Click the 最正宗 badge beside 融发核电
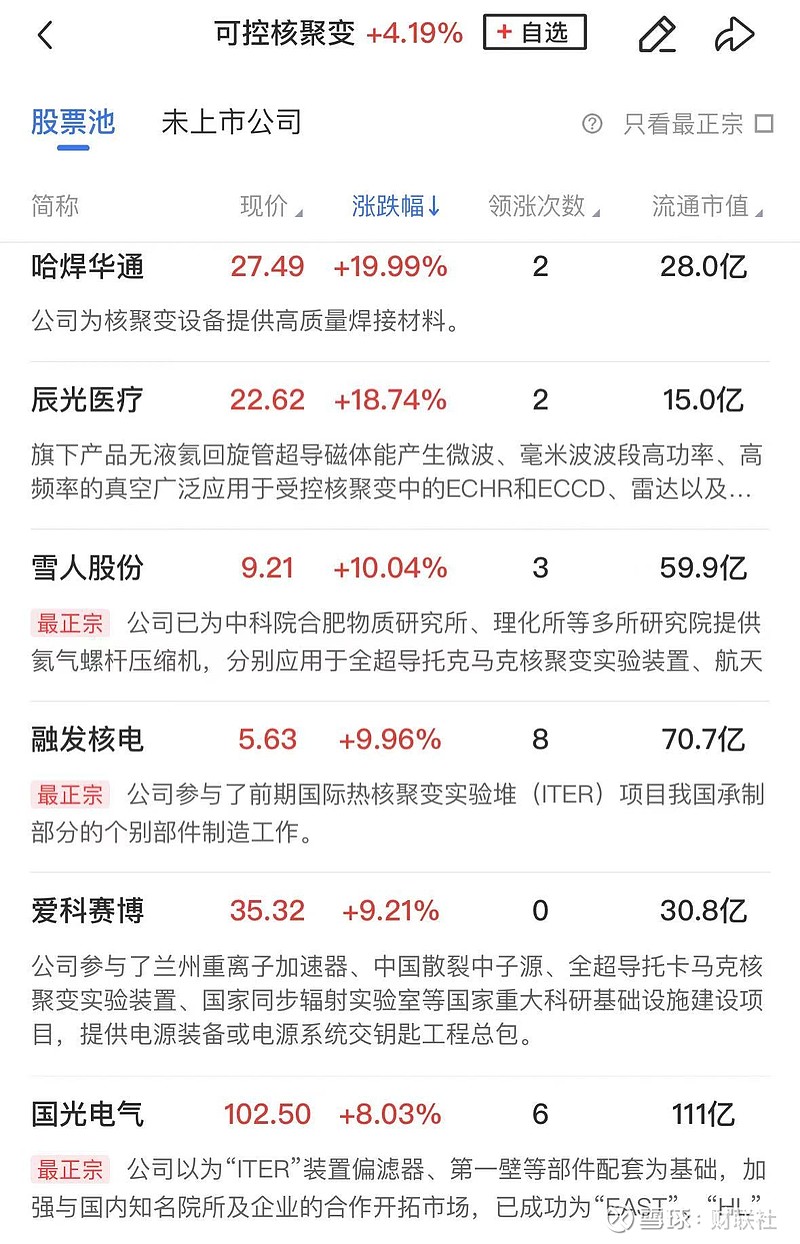The width and height of the screenshot is (800, 1244). coord(69,794)
